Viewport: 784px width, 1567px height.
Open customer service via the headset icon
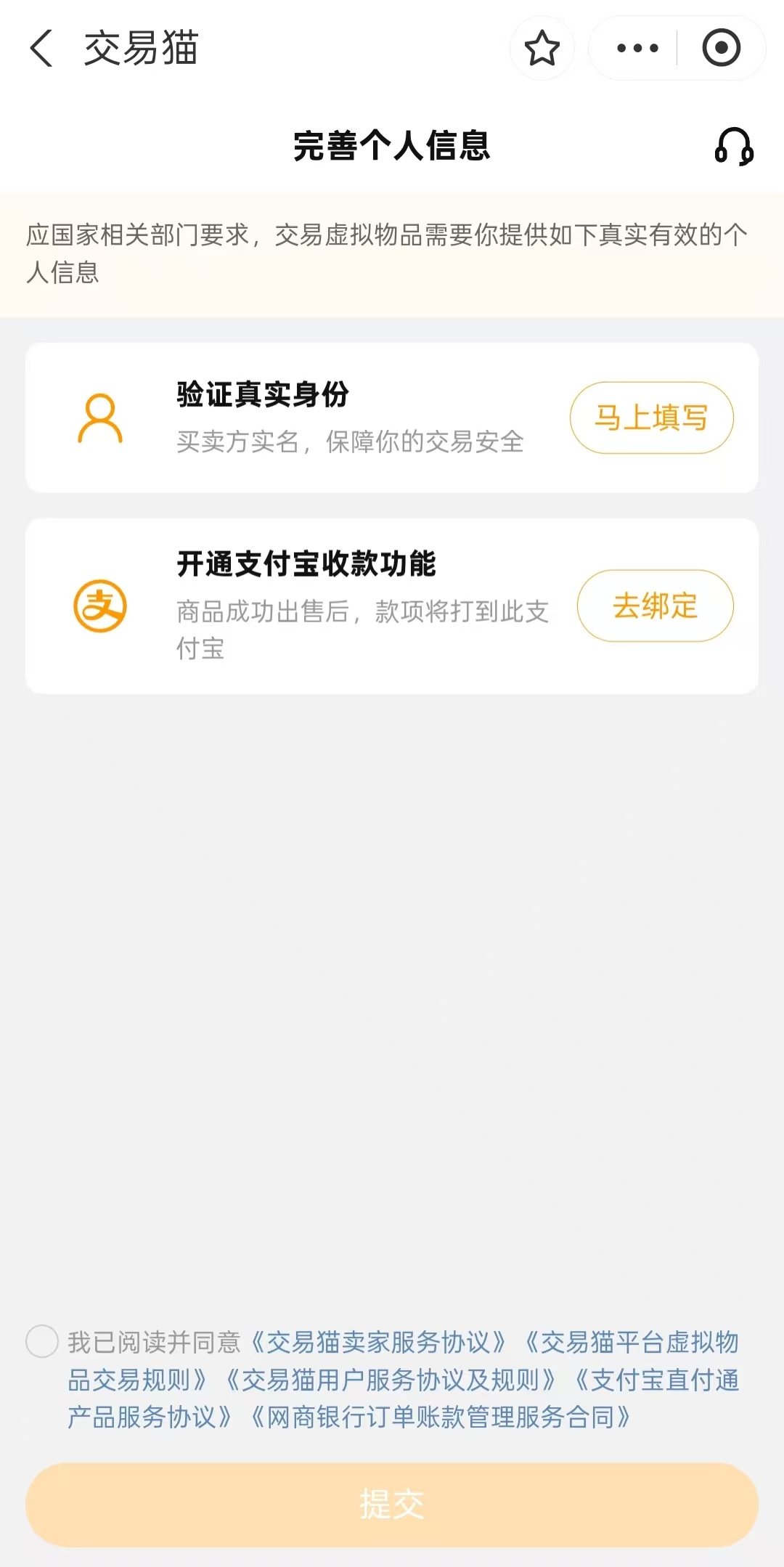735,149
